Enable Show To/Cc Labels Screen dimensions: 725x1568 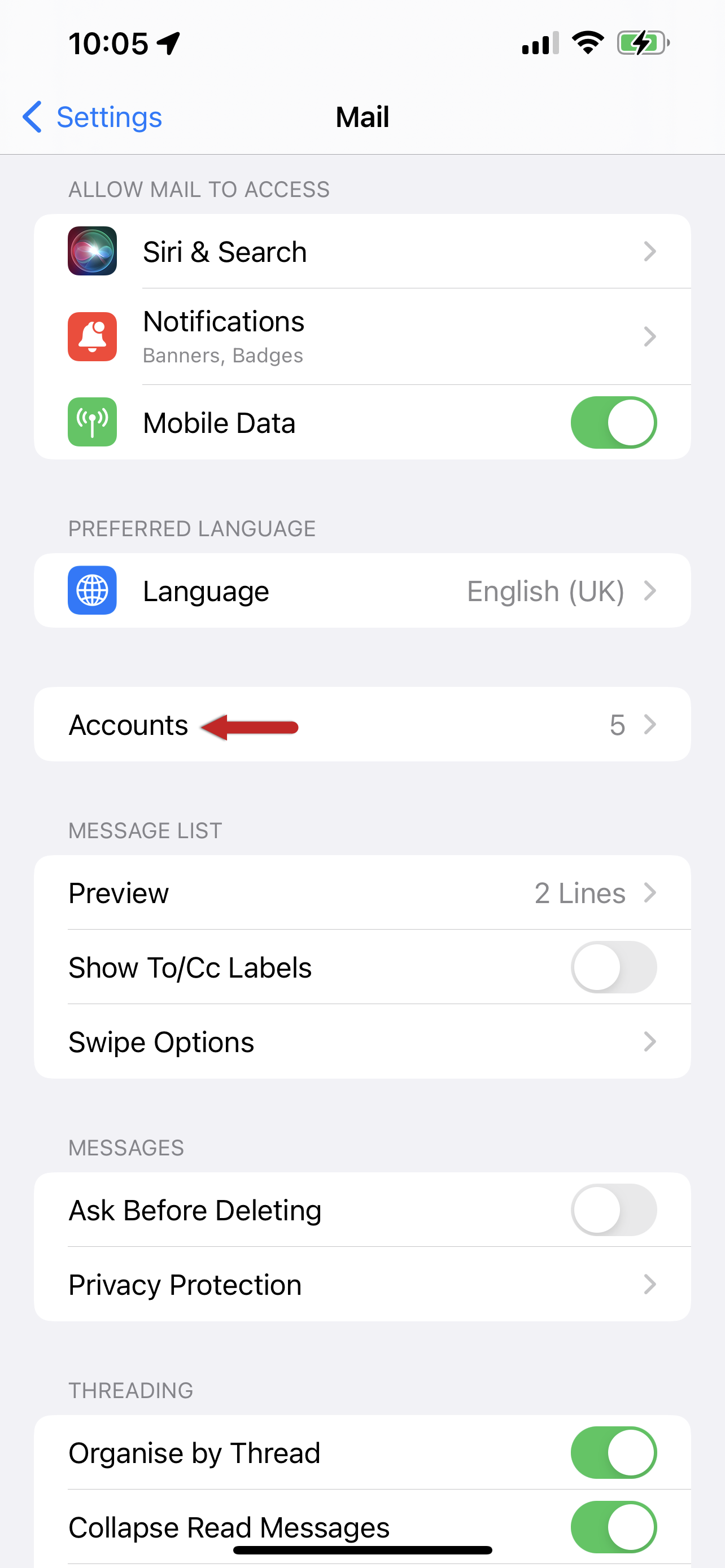613,967
